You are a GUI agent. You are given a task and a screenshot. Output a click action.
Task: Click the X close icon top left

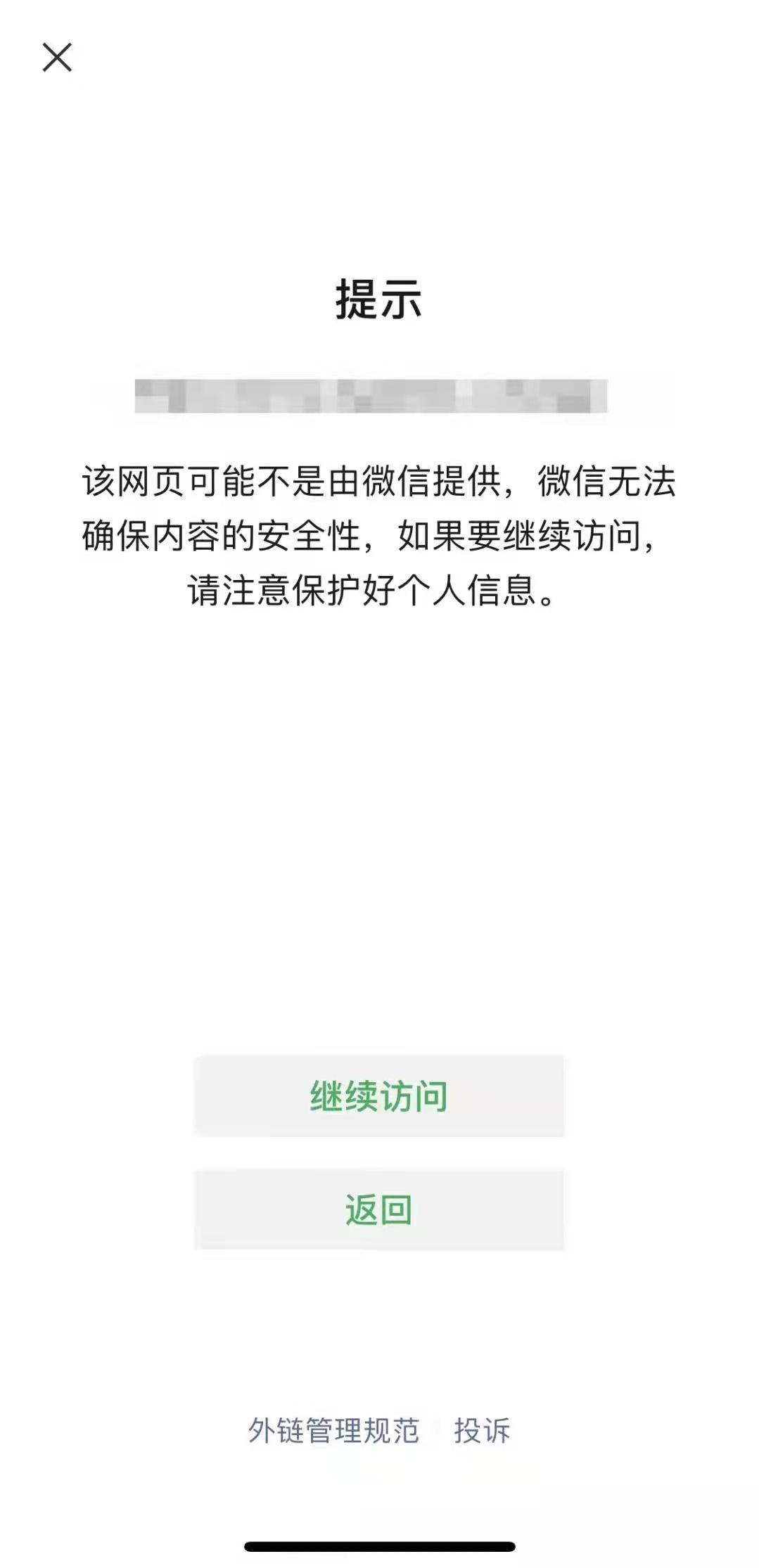click(57, 58)
